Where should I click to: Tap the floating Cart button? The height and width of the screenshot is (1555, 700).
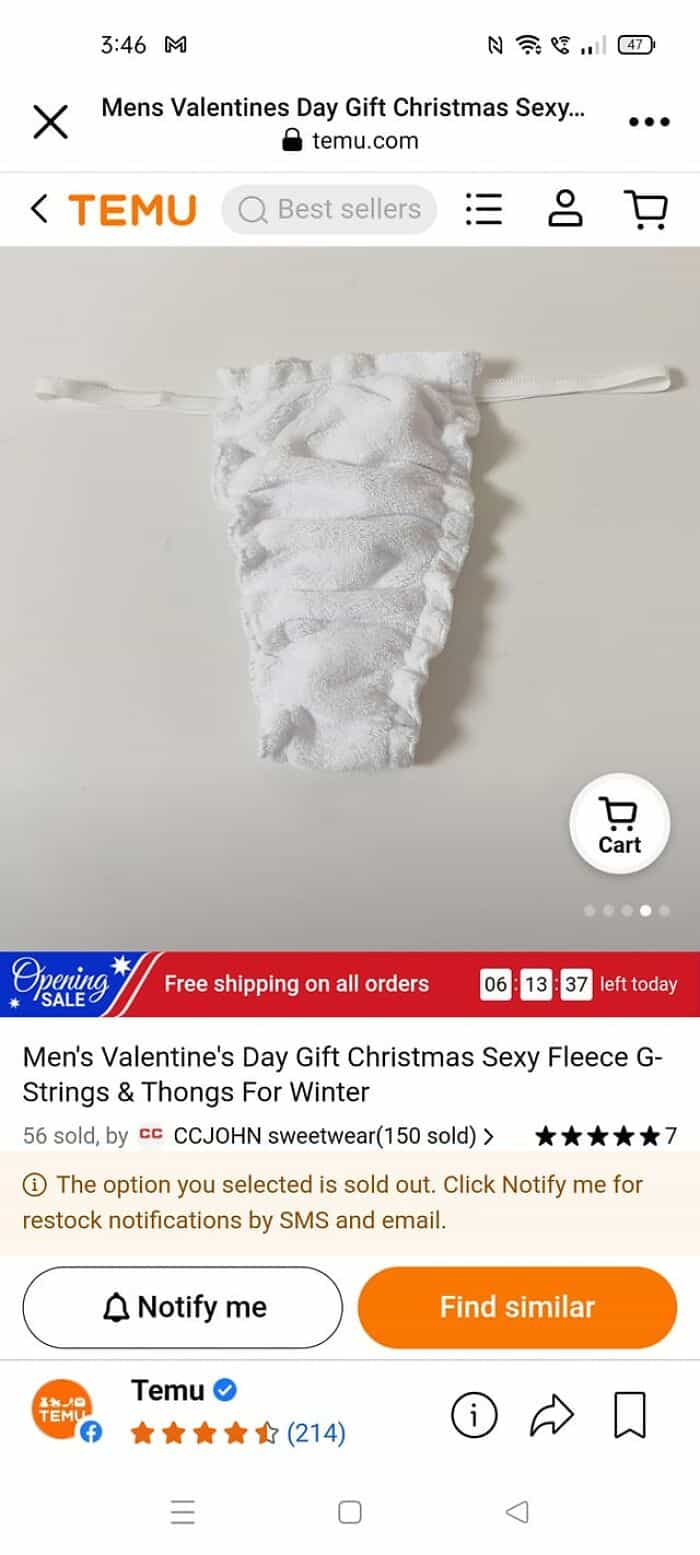tap(619, 823)
